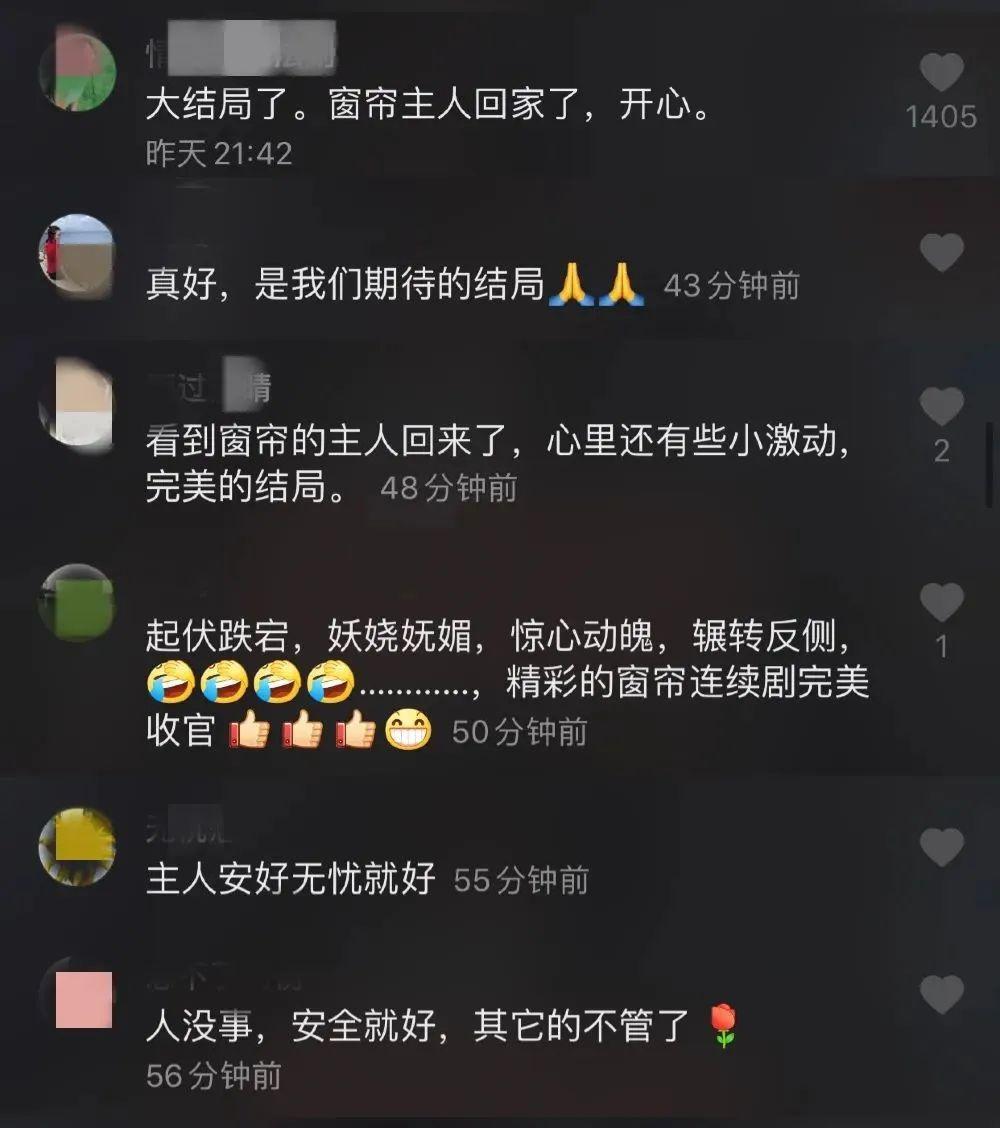This screenshot has height=1128, width=1000.
Task: Like the comment starting '起伏跌宕，妖娆妩媚'
Action: [x=941, y=603]
